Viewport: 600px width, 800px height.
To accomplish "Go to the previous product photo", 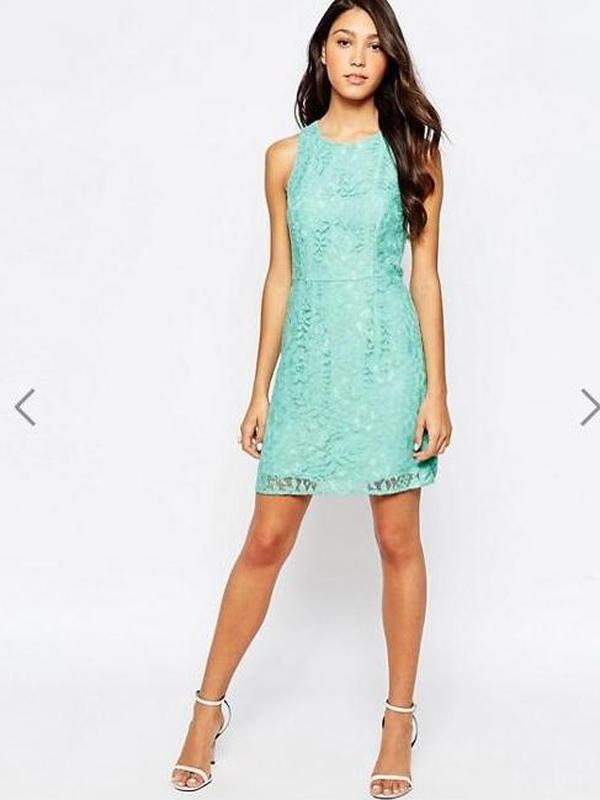I will click(x=25, y=407).
